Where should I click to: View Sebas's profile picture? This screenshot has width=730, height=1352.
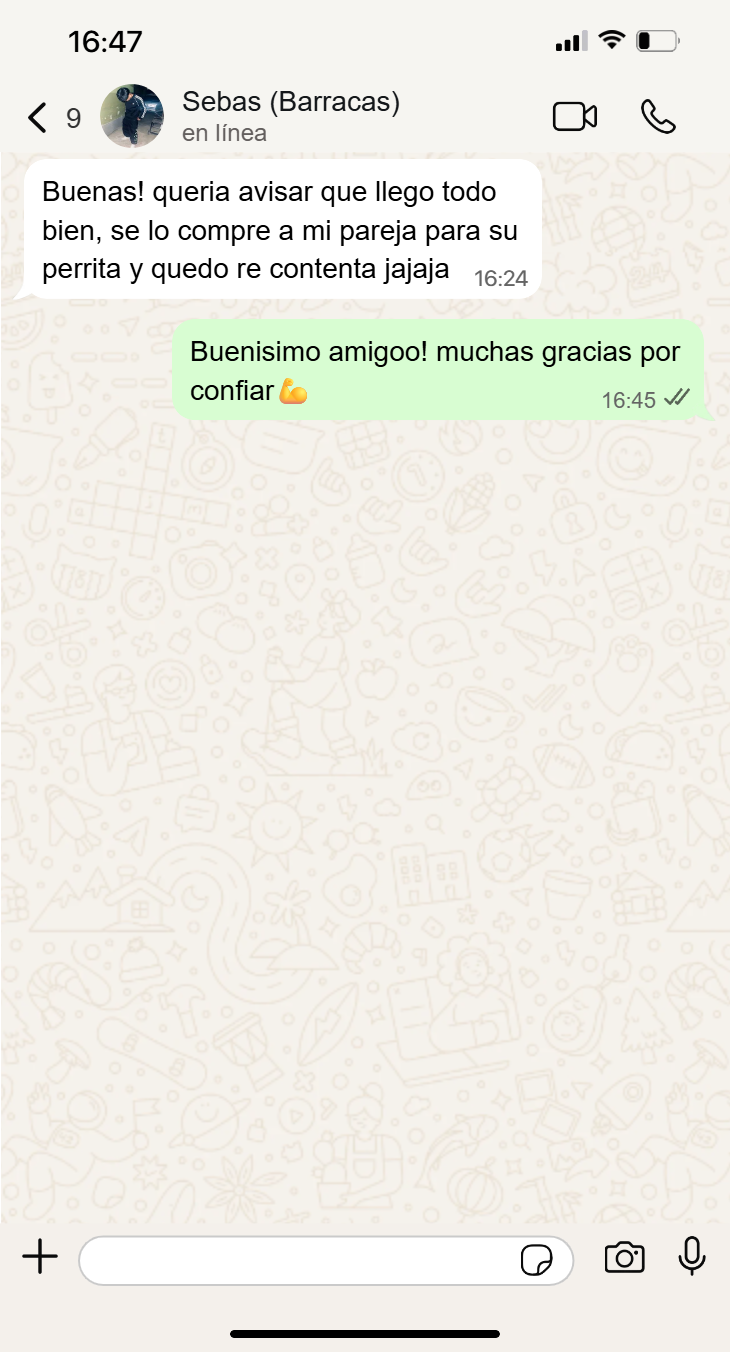pyautogui.click(x=133, y=116)
